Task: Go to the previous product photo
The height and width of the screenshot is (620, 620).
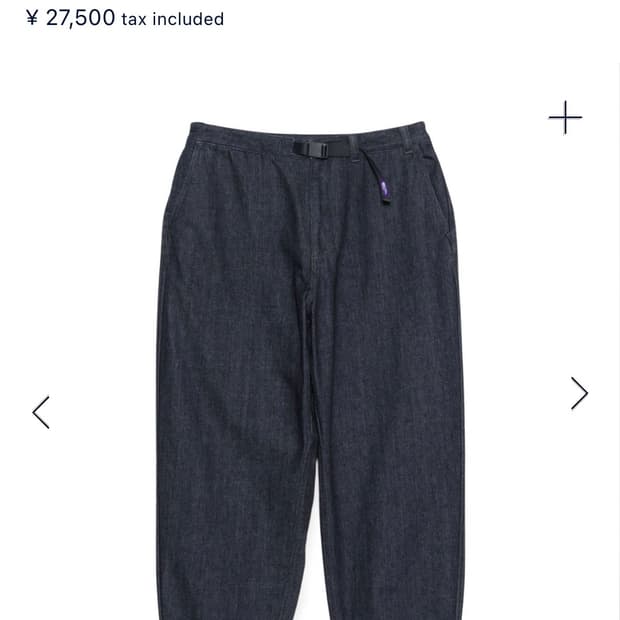Action: coord(41,412)
